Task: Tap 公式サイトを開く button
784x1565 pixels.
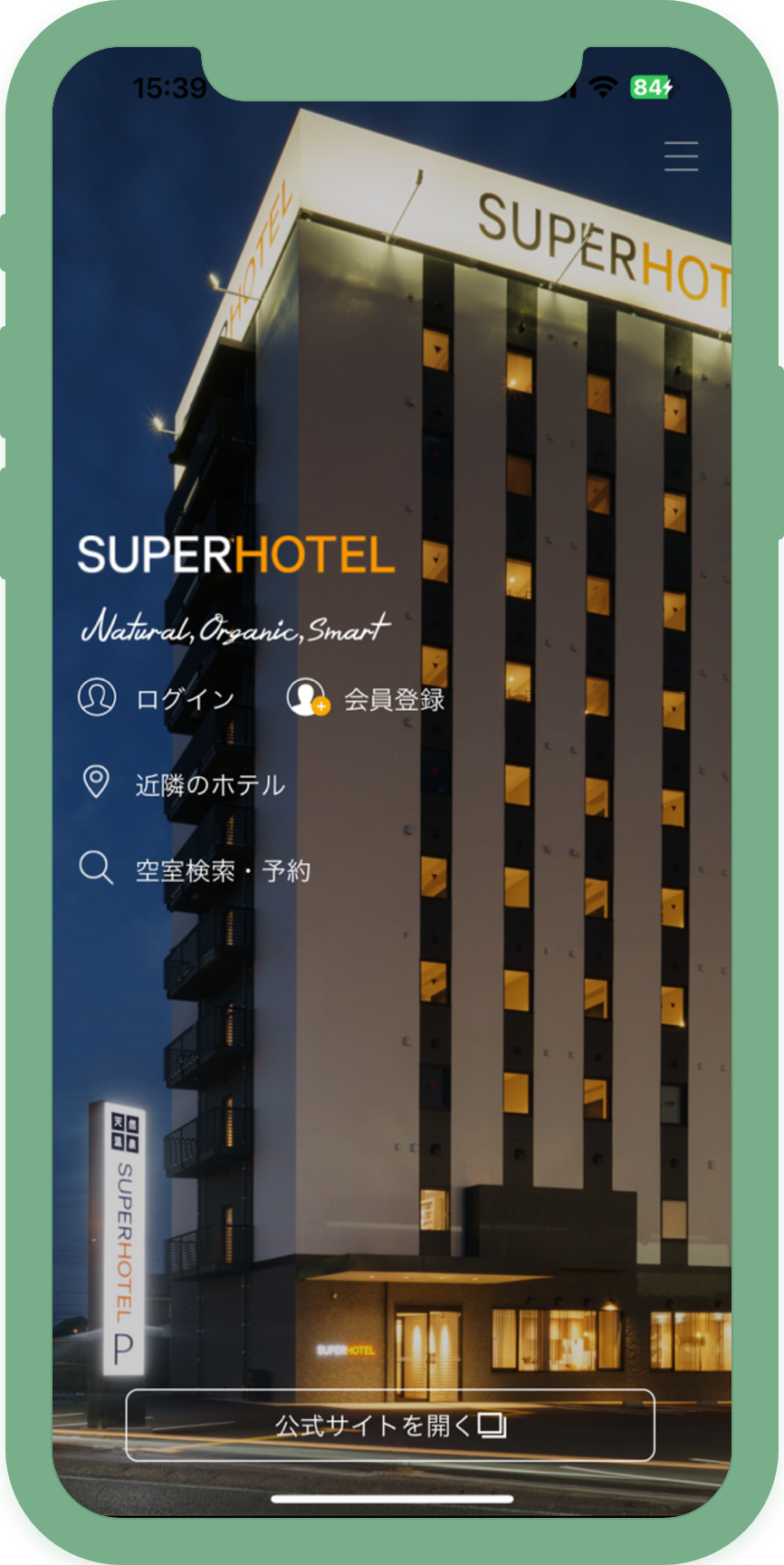Action: pos(389,1425)
